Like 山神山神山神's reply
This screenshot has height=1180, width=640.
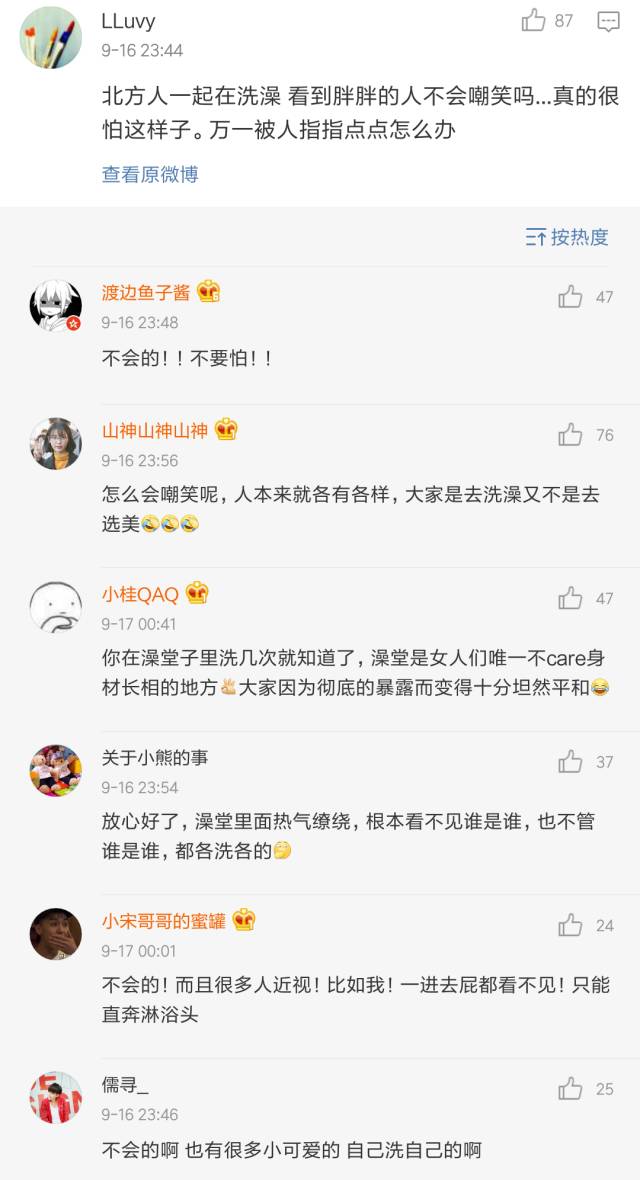pyautogui.click(x=571, y=434)
